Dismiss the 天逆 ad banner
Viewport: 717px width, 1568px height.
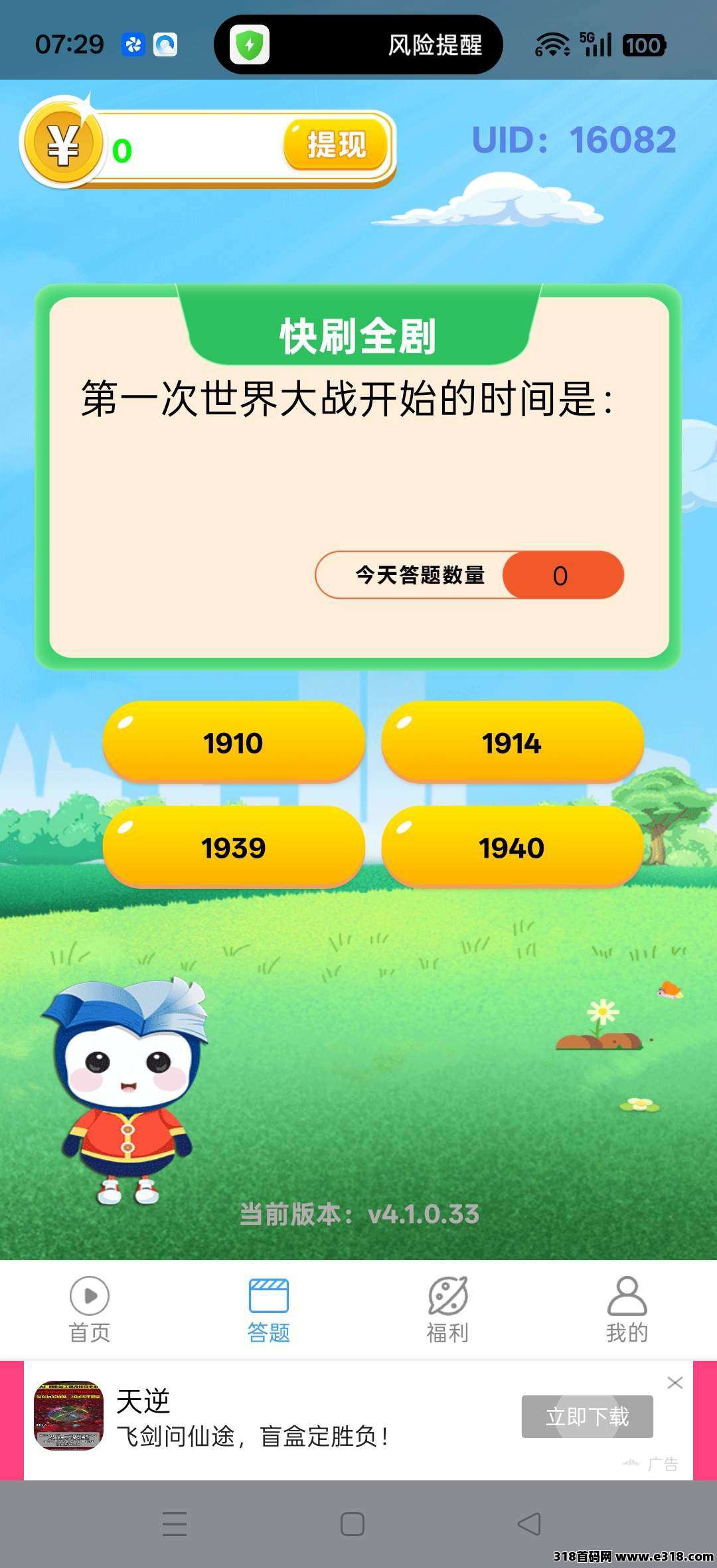click(x=675, y=1382)
